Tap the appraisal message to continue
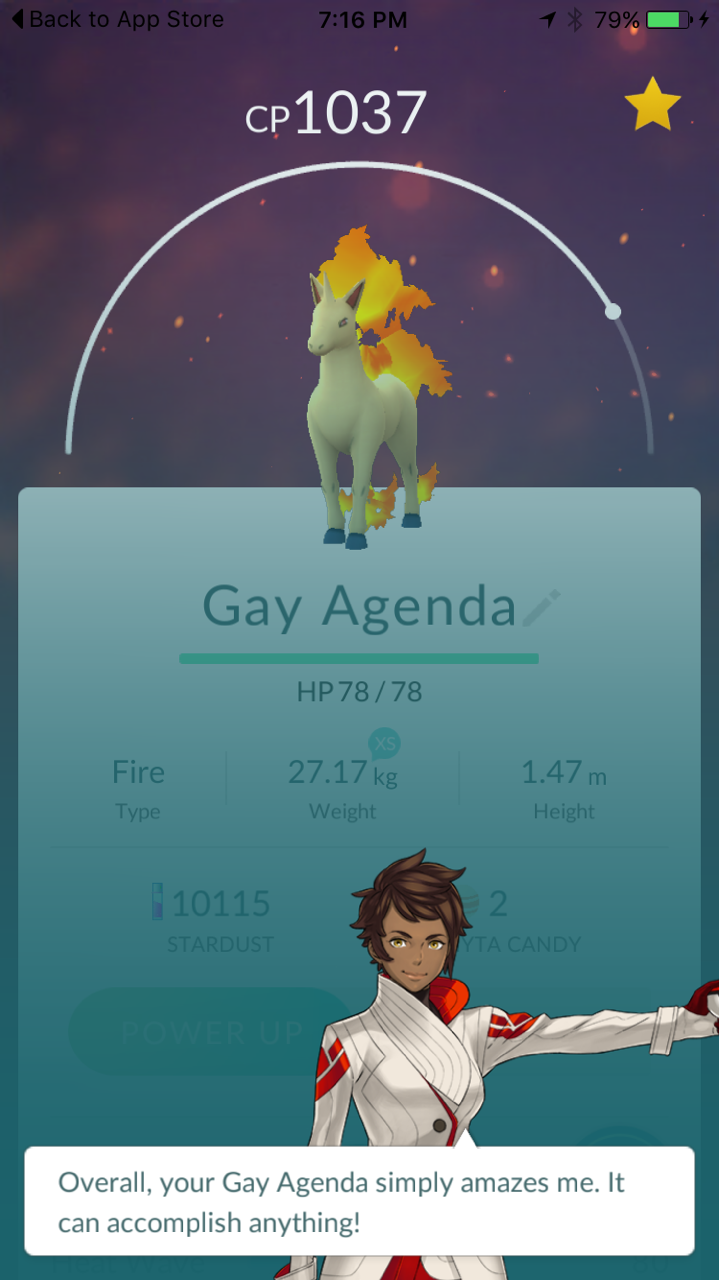The height and width of the screenshot is (1280, 719). pos(359,1201)
